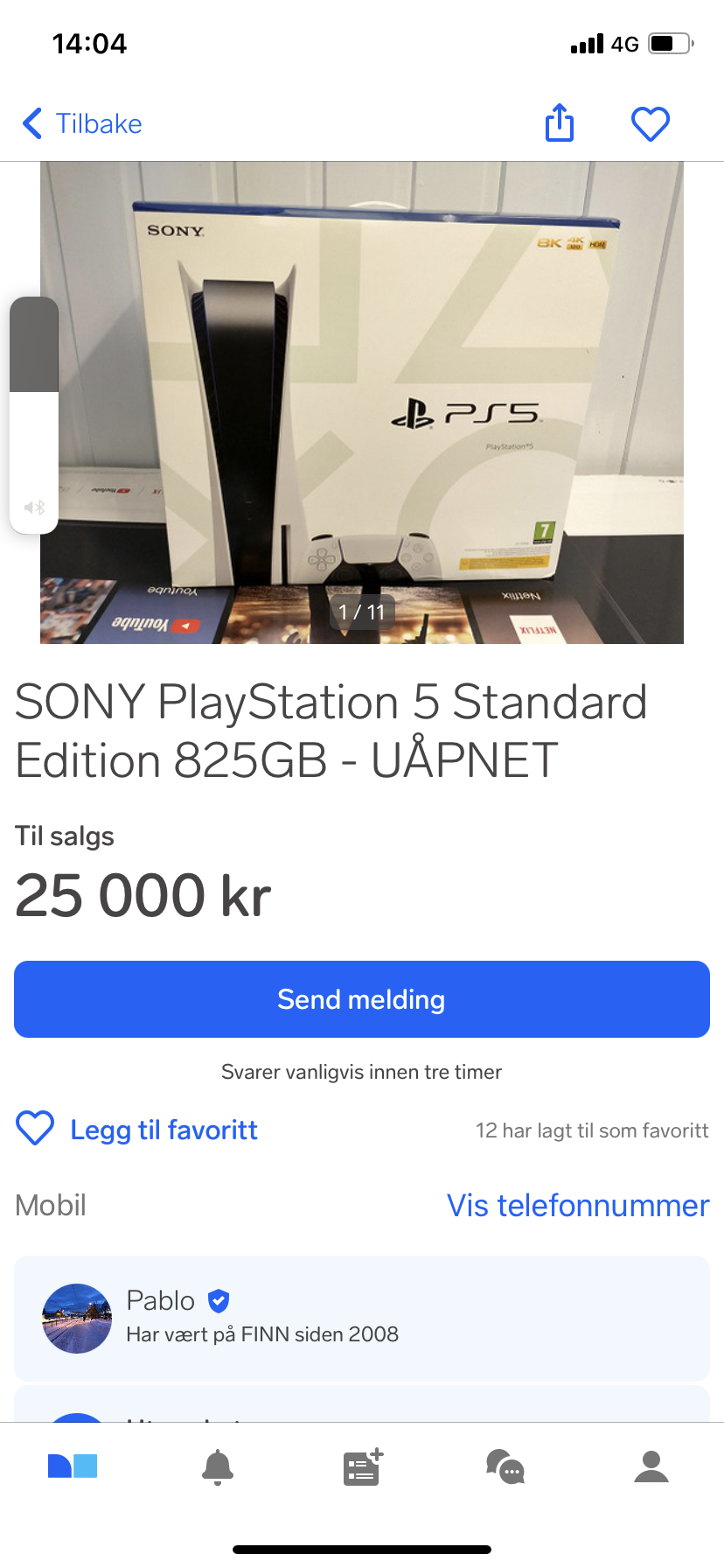Switch to the messages tab

505,1466
